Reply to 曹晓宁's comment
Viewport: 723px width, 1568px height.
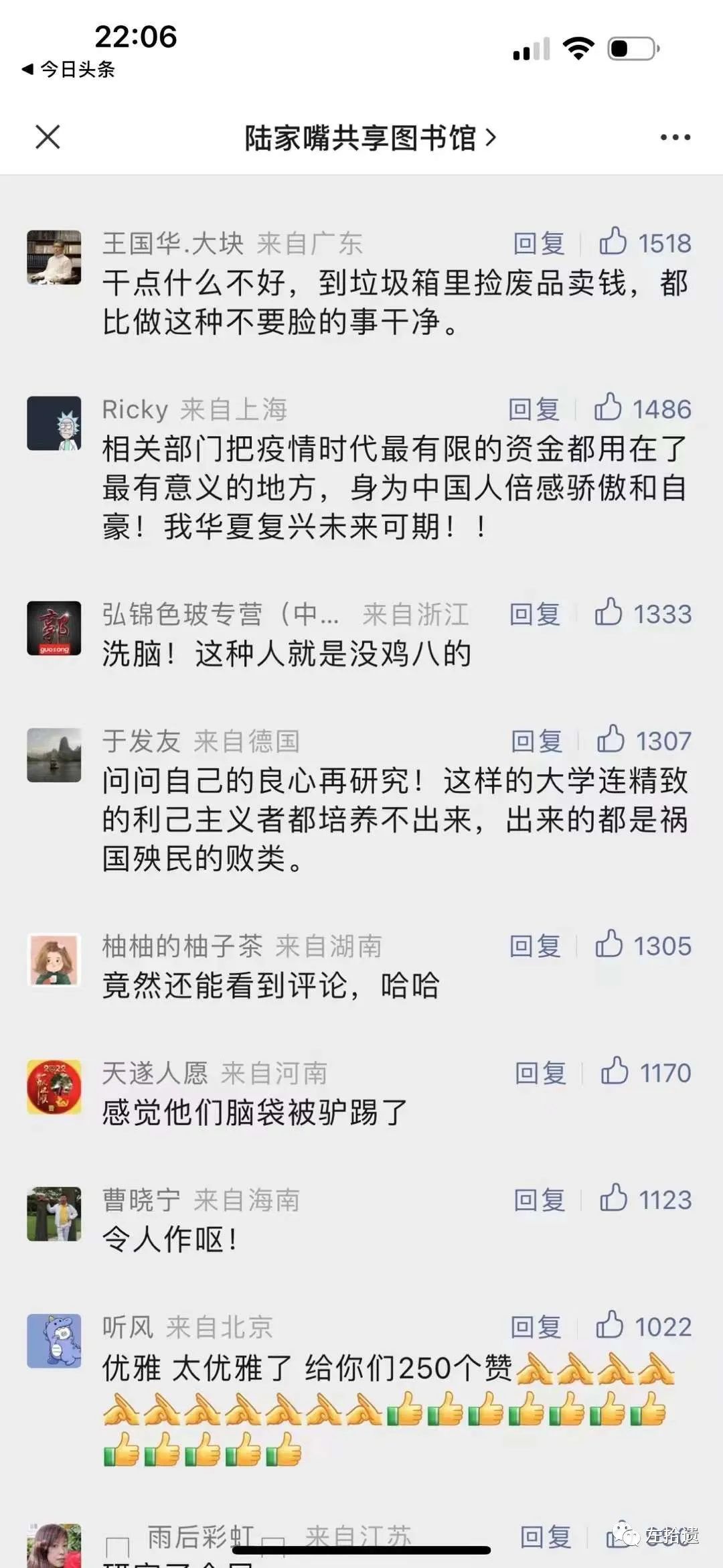539,1200
